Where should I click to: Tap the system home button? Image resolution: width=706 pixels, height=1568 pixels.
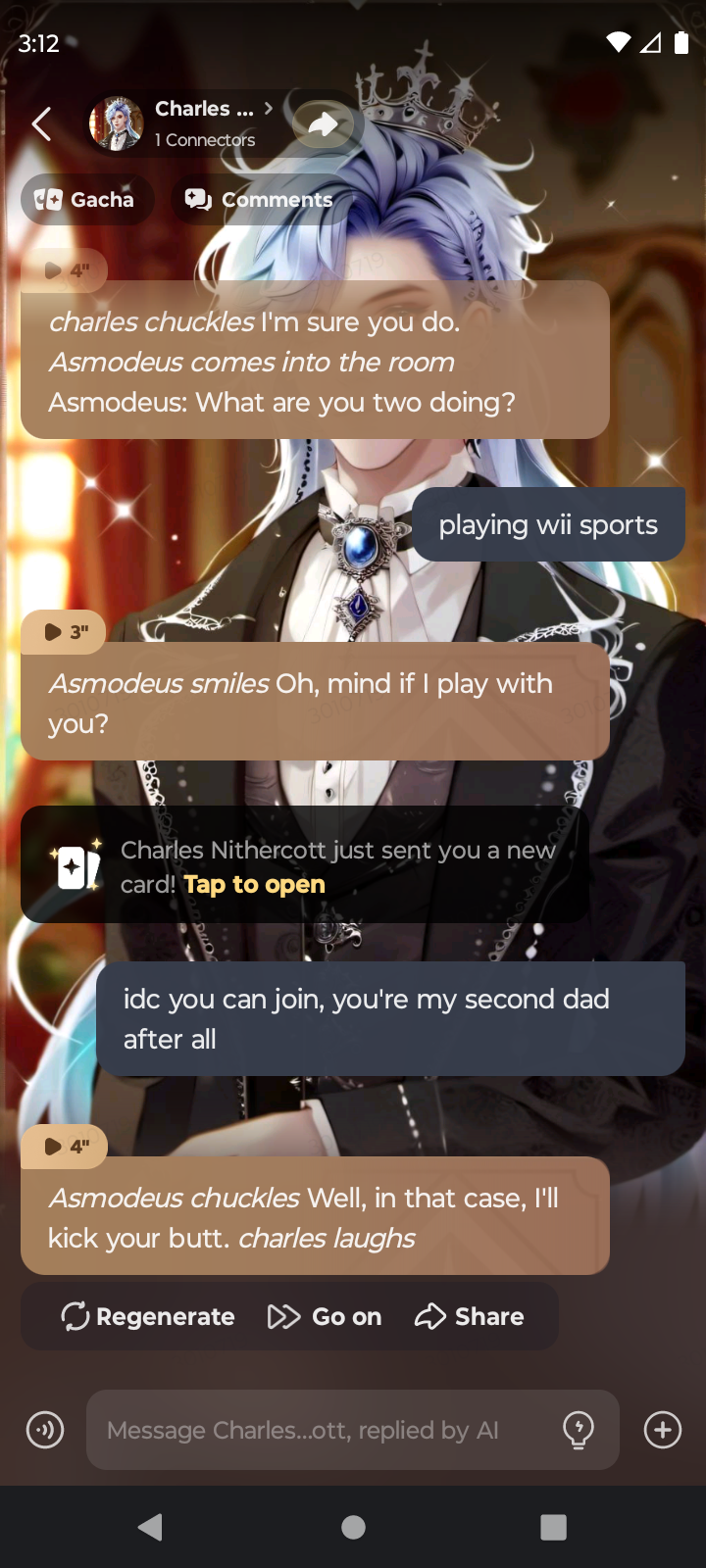click(x=353, y=1527)
